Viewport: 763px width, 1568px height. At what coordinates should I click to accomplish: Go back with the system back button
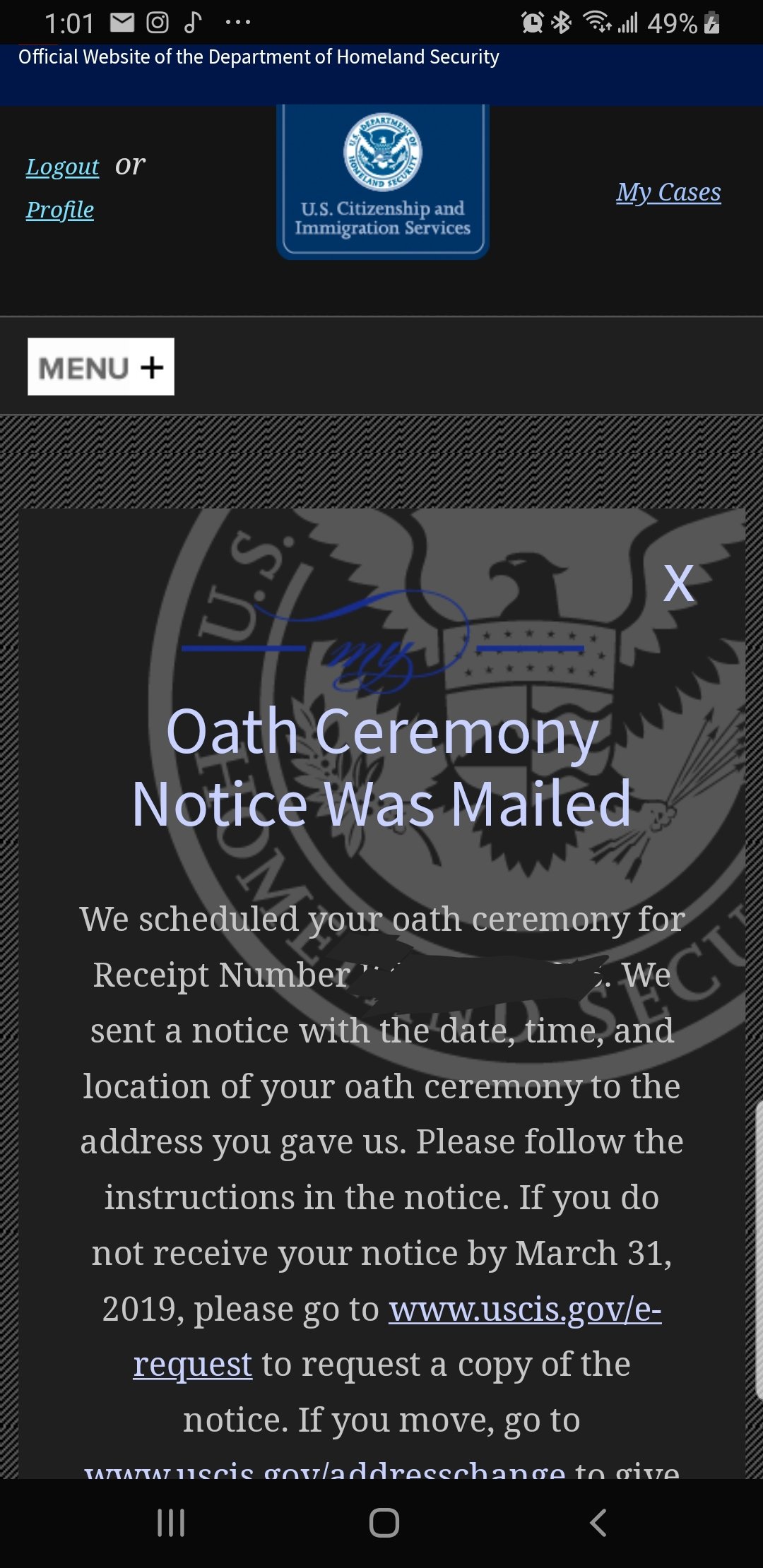(x=598, y=1523)
